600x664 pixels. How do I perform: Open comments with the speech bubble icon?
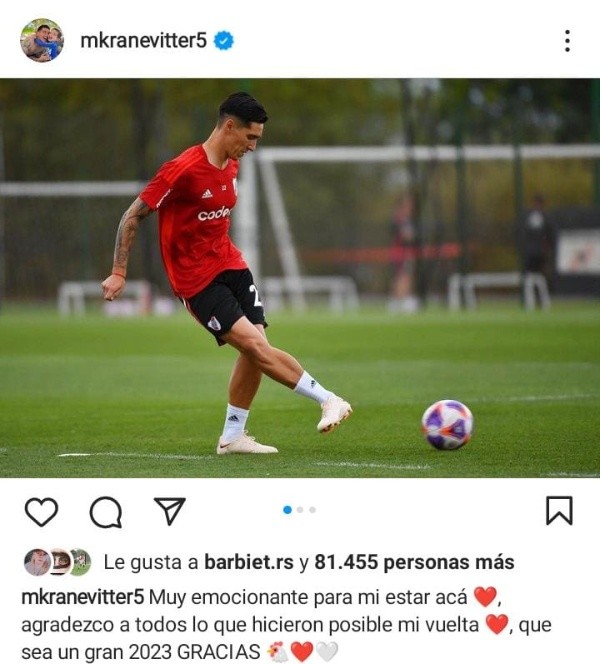tap(105, 511)
